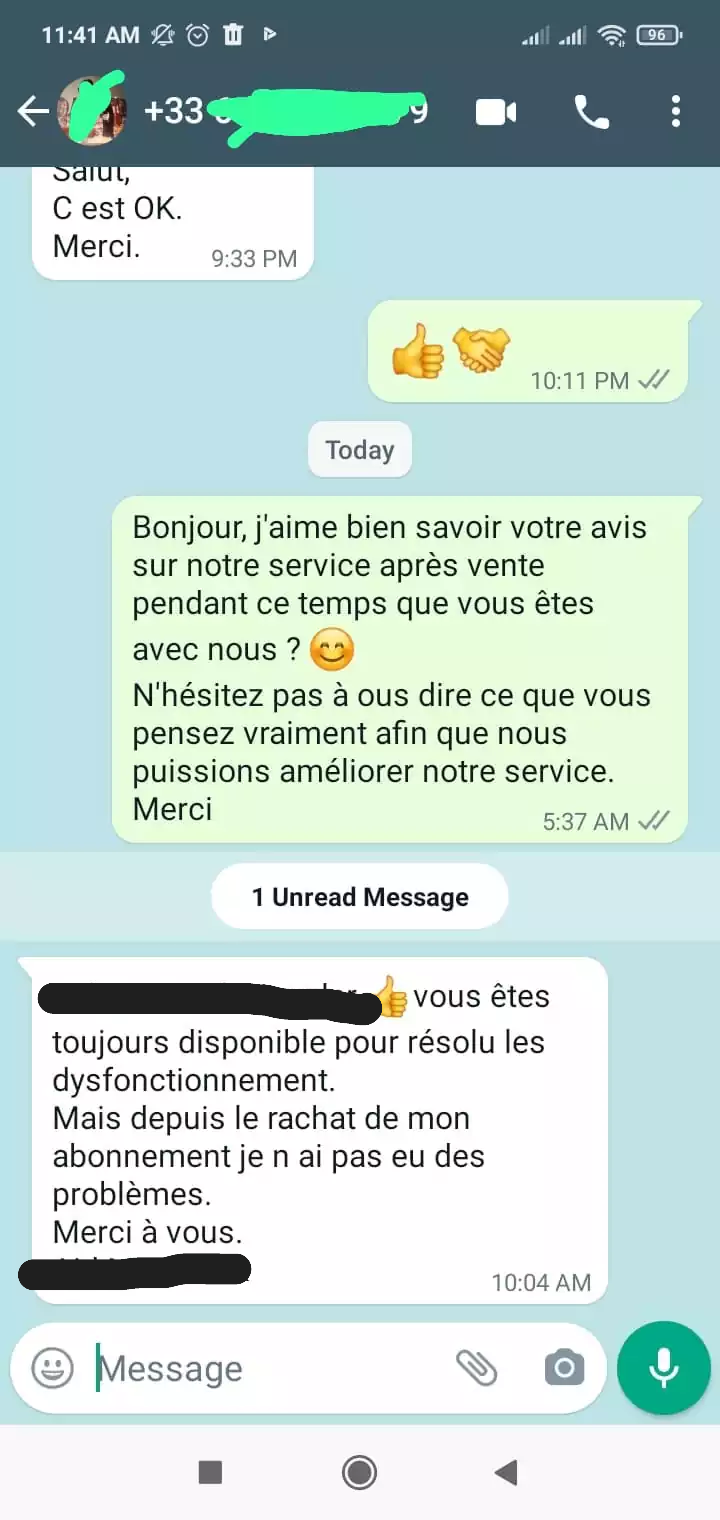The width and height of the screenshot is (720, 1520).
Task: Select the thumbs up and handshake emoji message
Action: (x=530, y=350)
